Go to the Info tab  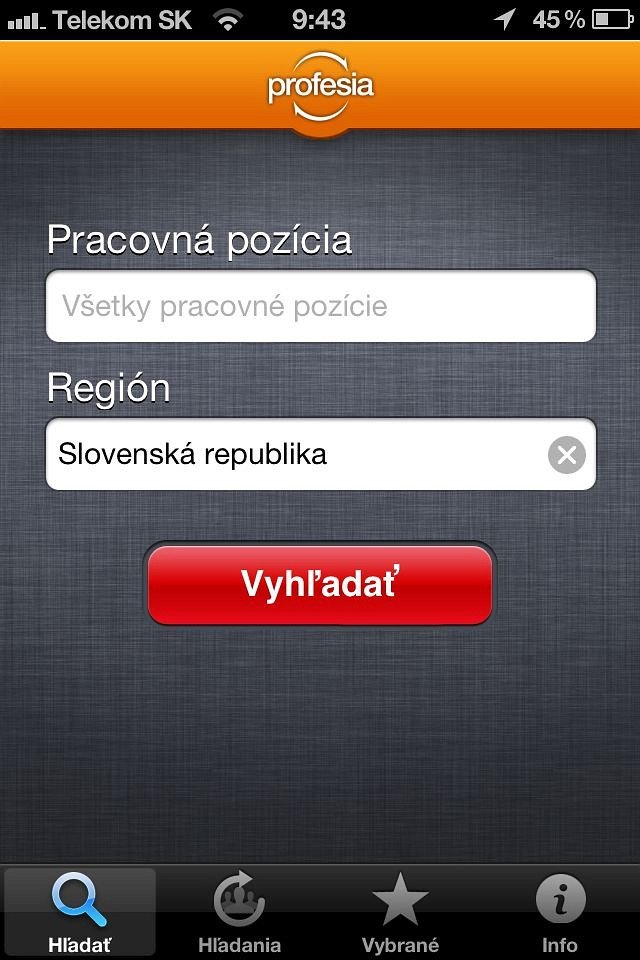(x=560, y=912)
